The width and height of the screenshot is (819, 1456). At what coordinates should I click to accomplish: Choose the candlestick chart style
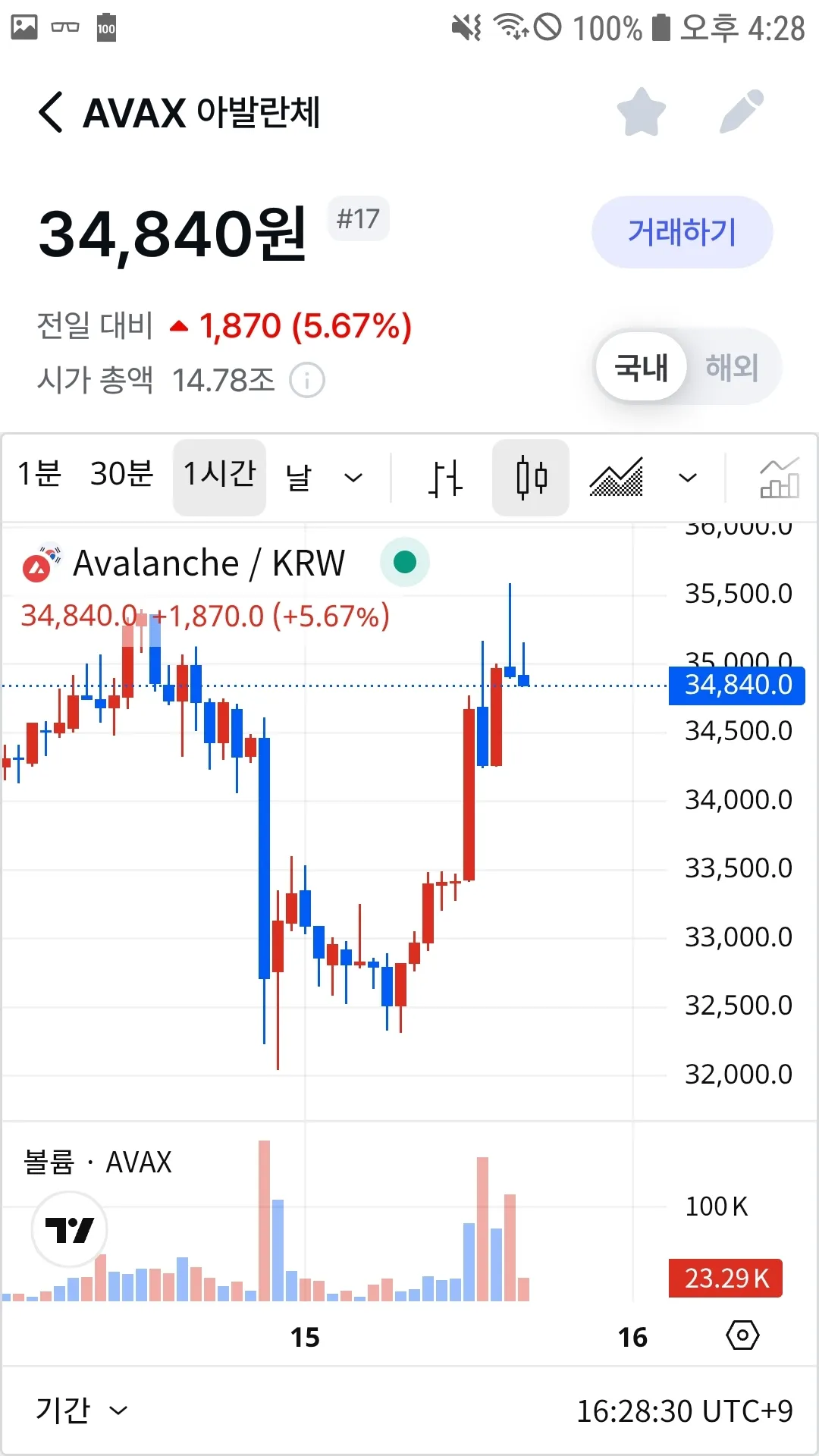click(531, 478)
